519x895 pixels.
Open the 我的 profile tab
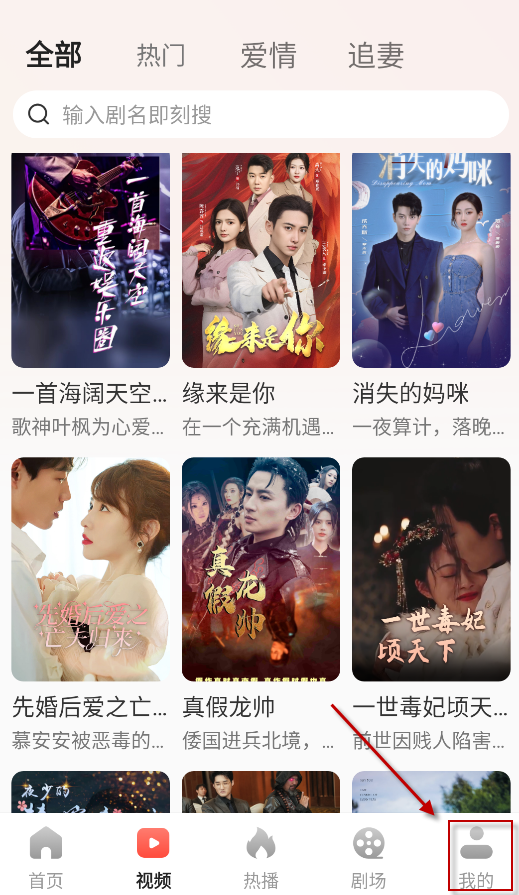(477, 857)
